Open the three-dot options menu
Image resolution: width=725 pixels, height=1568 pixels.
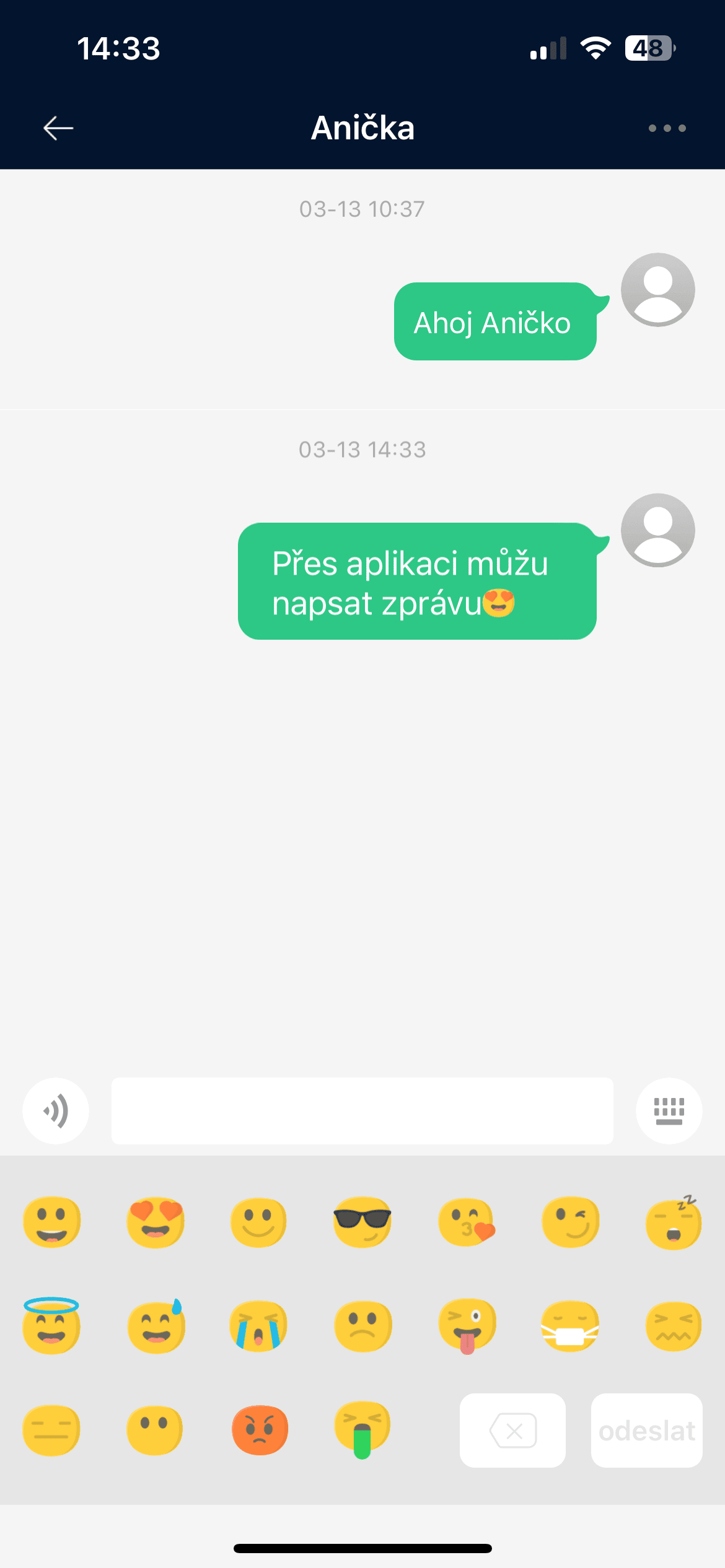click(x=667, y=128)
